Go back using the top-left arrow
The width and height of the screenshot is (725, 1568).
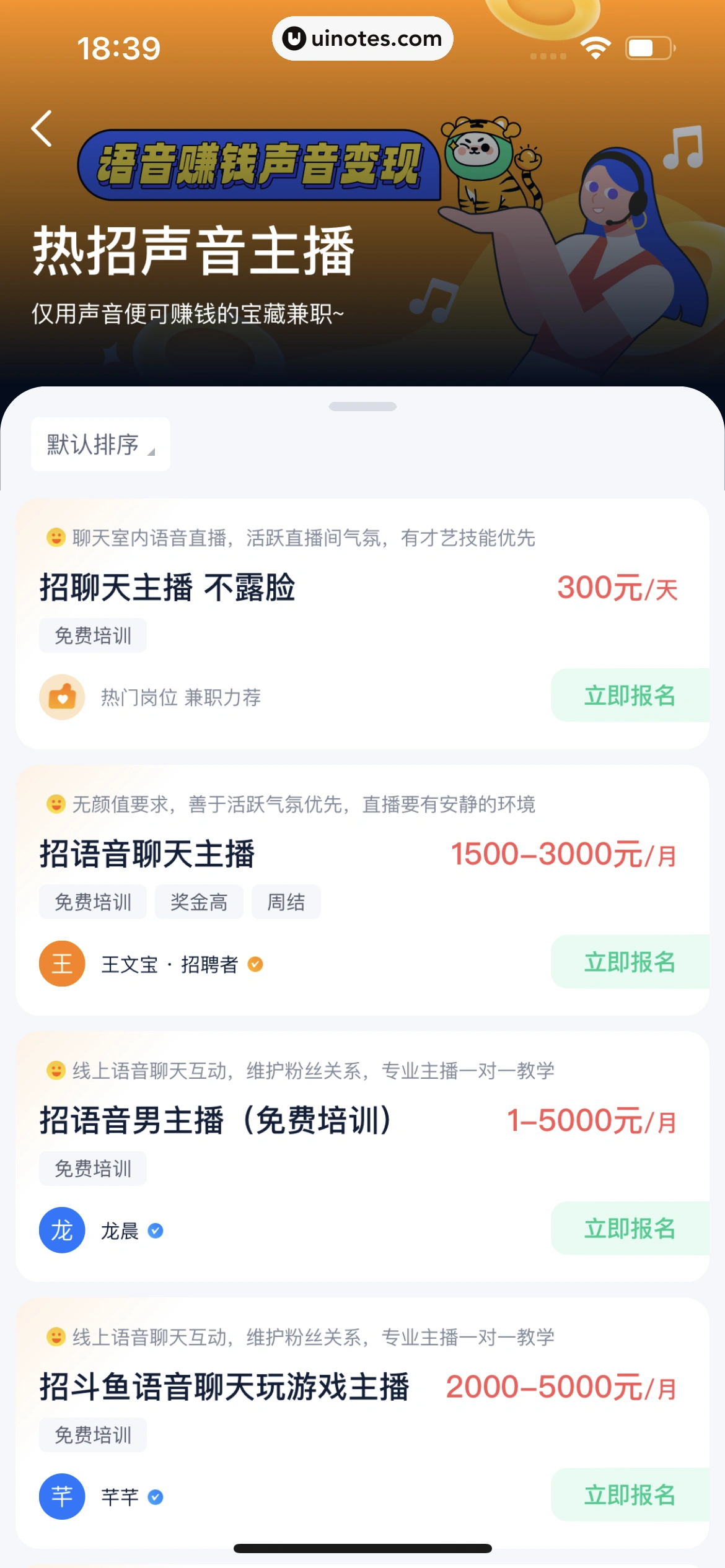click(x=42, y=129)
